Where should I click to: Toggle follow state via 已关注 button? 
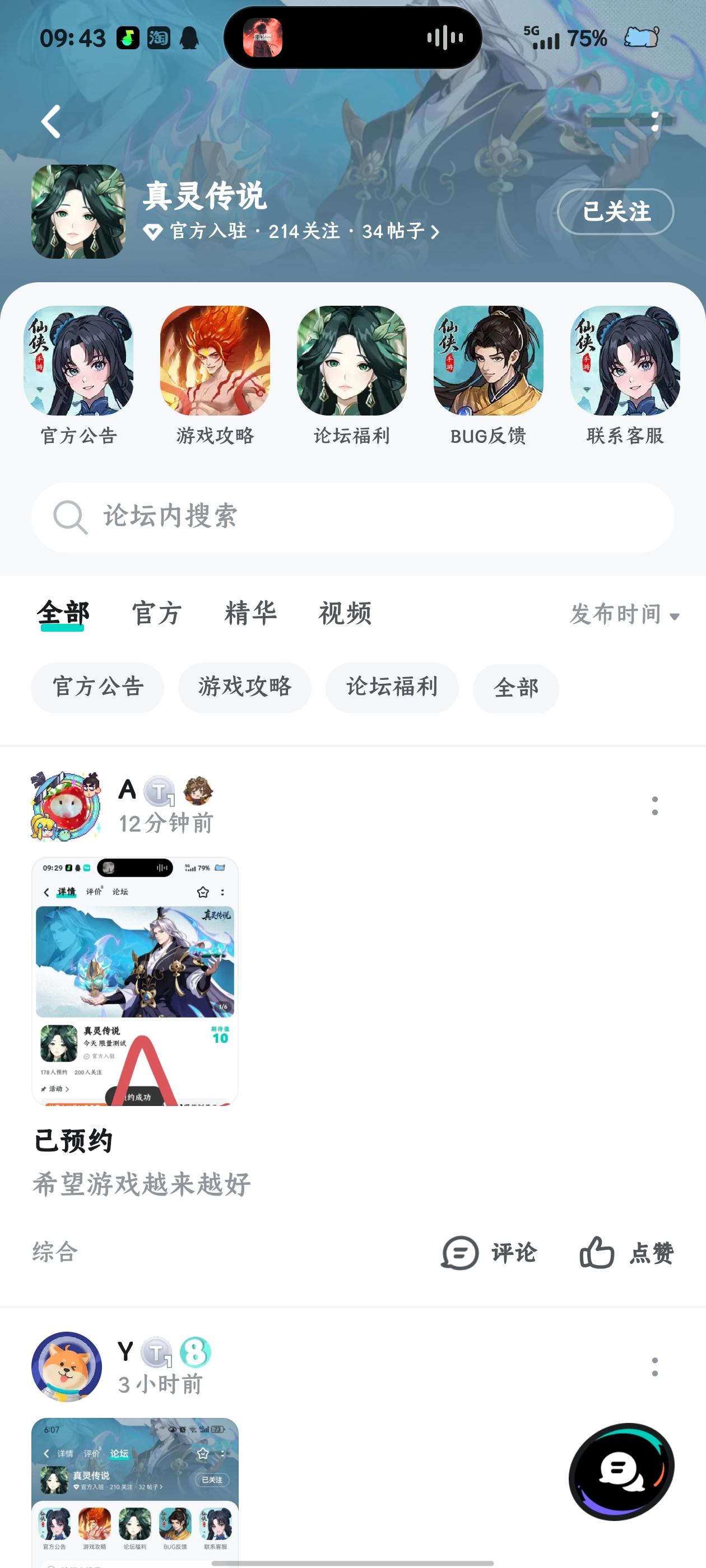click(x=615, y=212)
